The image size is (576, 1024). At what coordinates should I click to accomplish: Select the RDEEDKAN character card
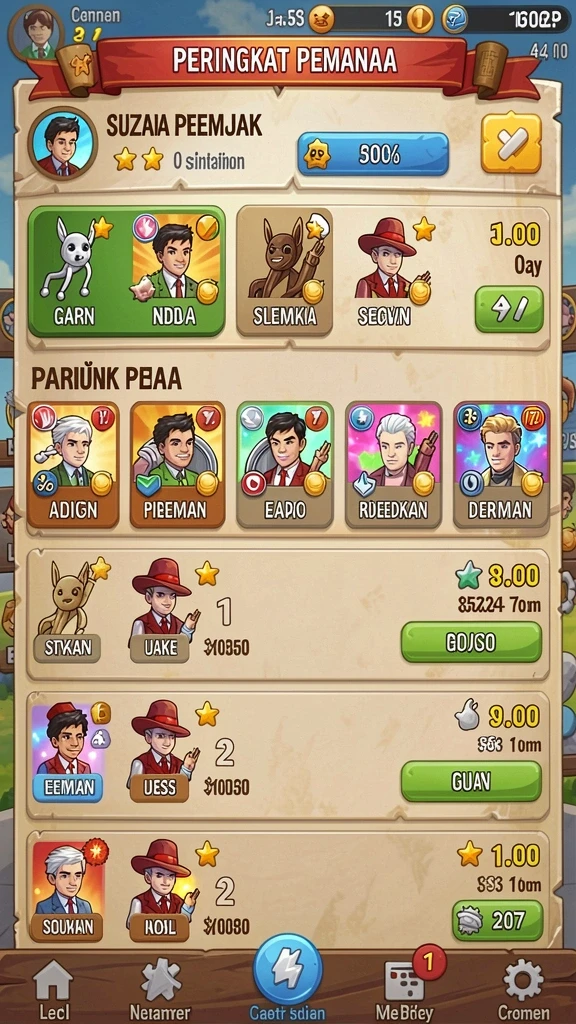(x=393, y=465)
